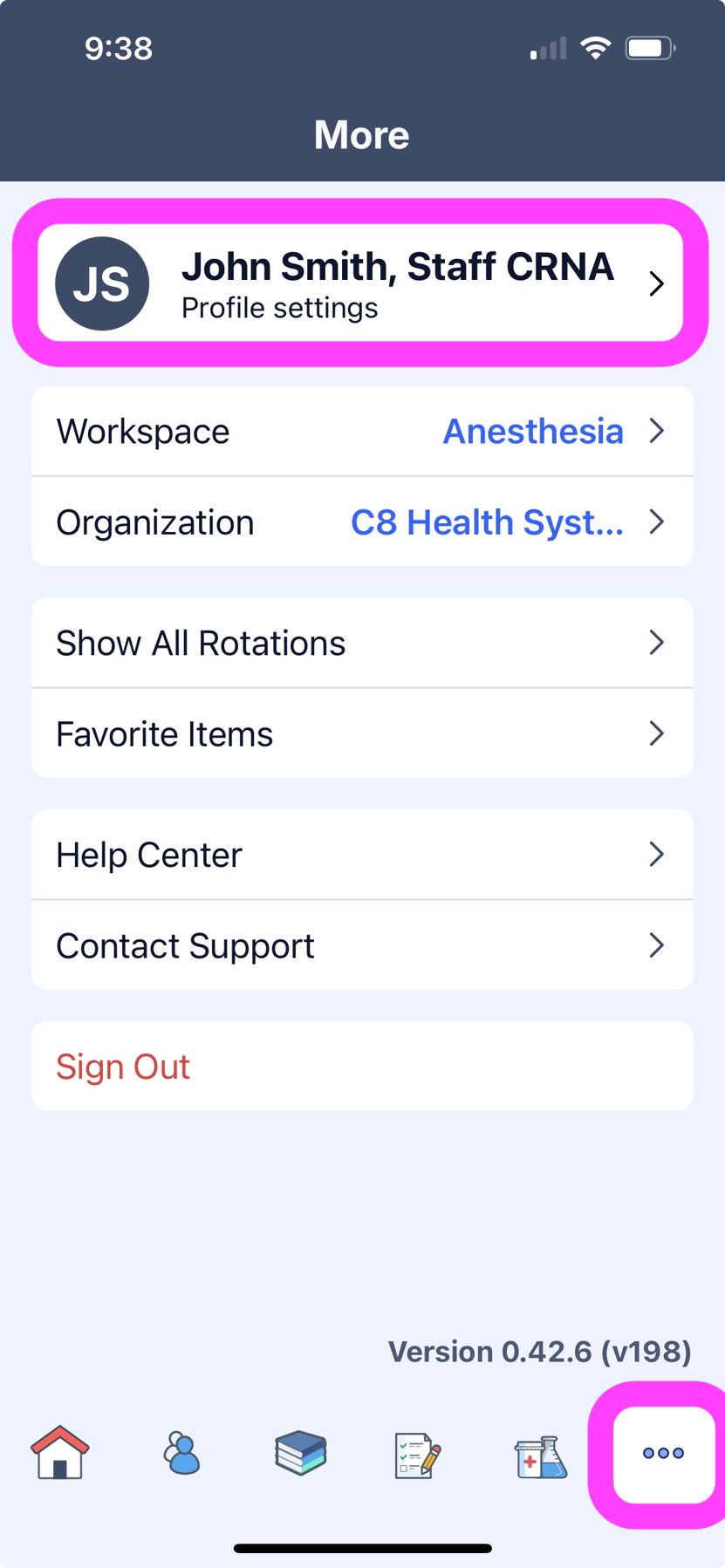The image size is (725, 1568).
Task: Sign Out of the app
Action: 122,1066
